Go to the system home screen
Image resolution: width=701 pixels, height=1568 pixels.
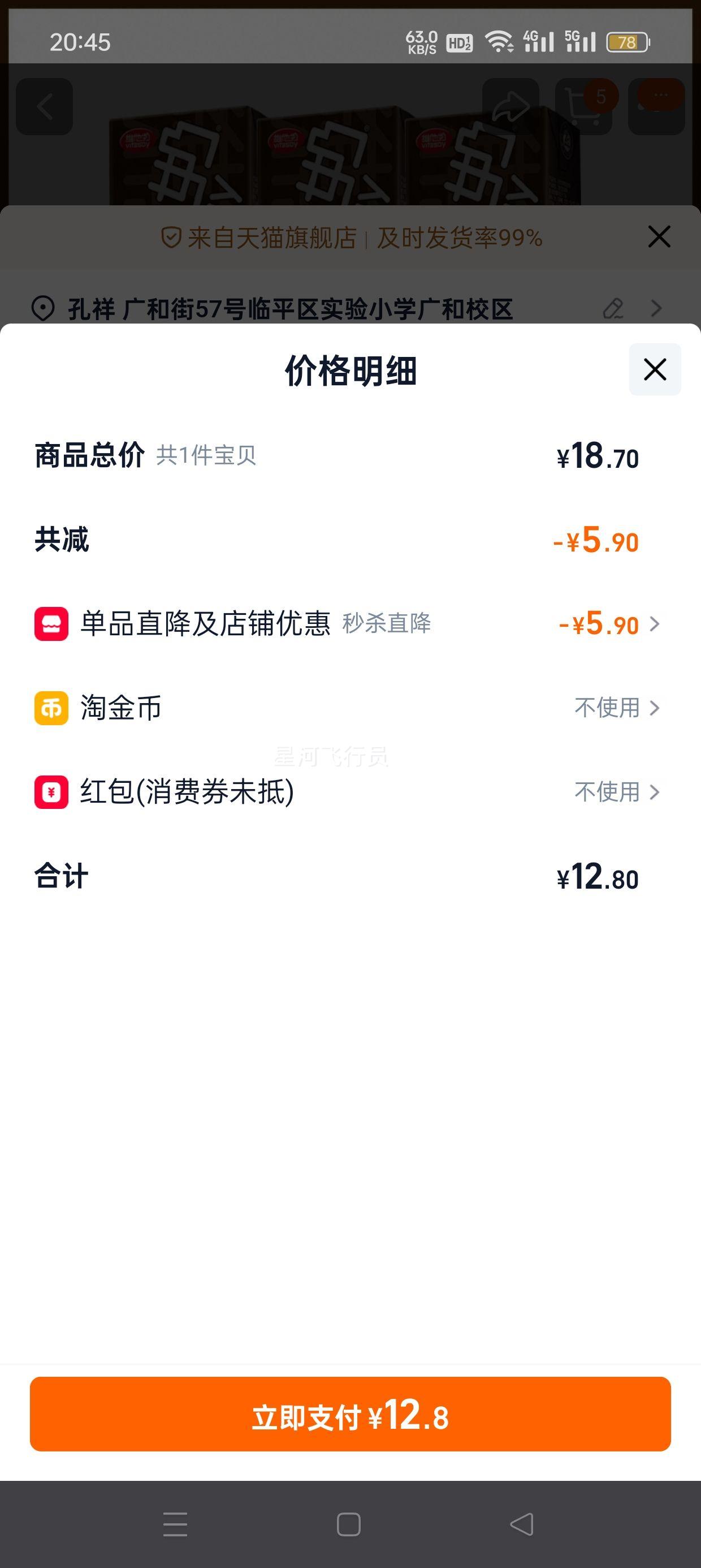(x=349, y=1524)
